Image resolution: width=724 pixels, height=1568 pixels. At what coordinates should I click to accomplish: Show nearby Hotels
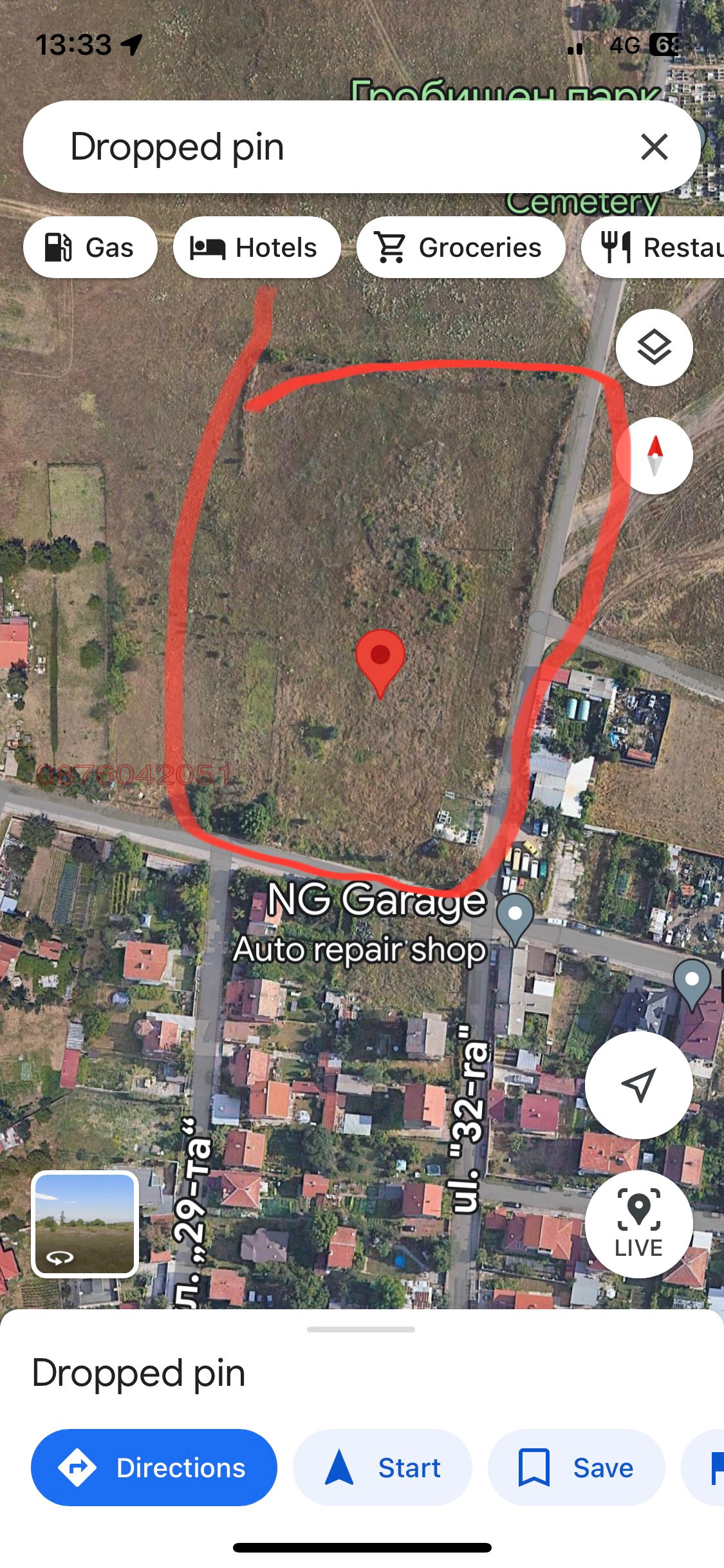tap(256, 248)
